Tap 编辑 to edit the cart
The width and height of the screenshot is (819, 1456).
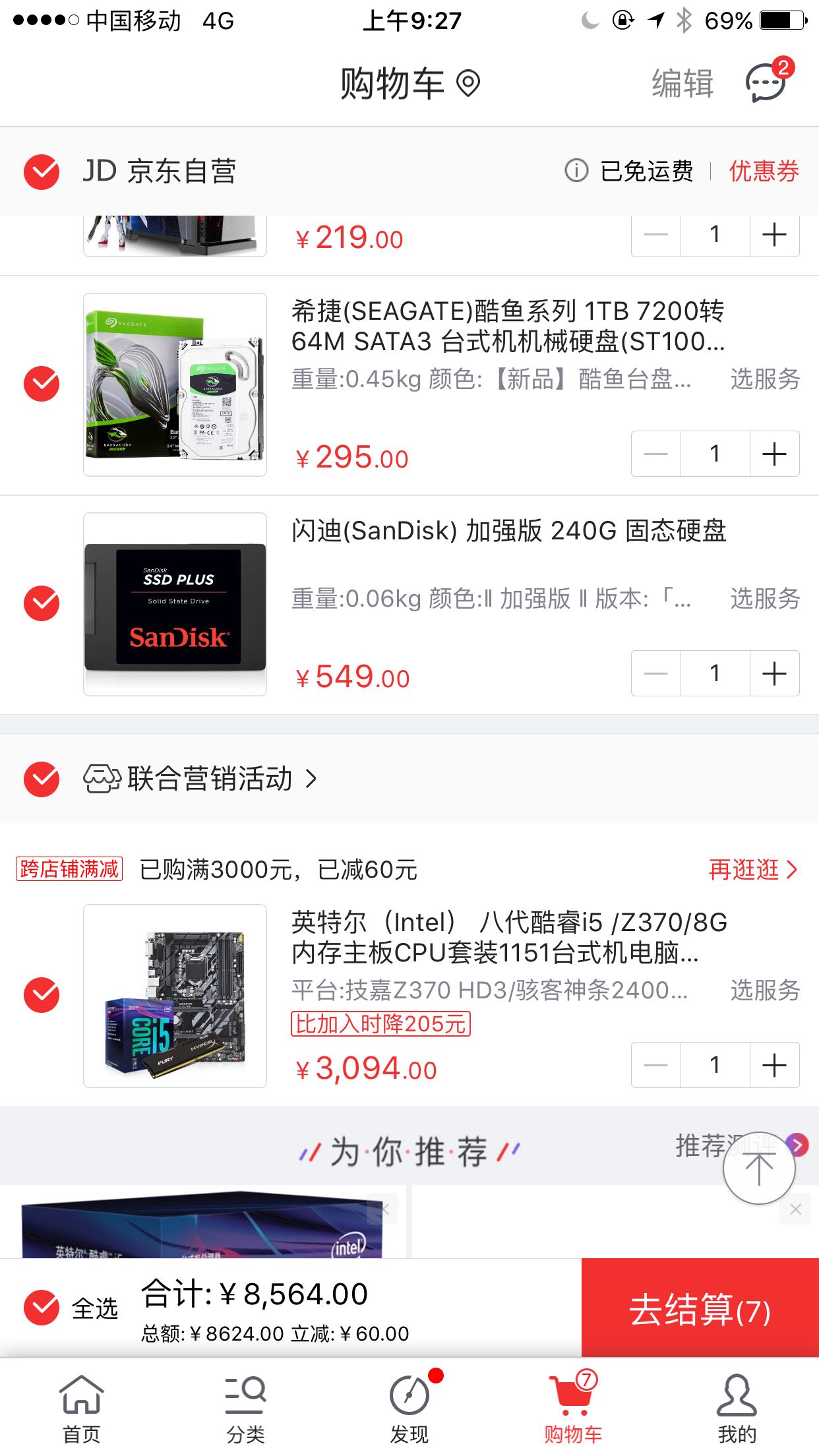(x=682, y=84)
